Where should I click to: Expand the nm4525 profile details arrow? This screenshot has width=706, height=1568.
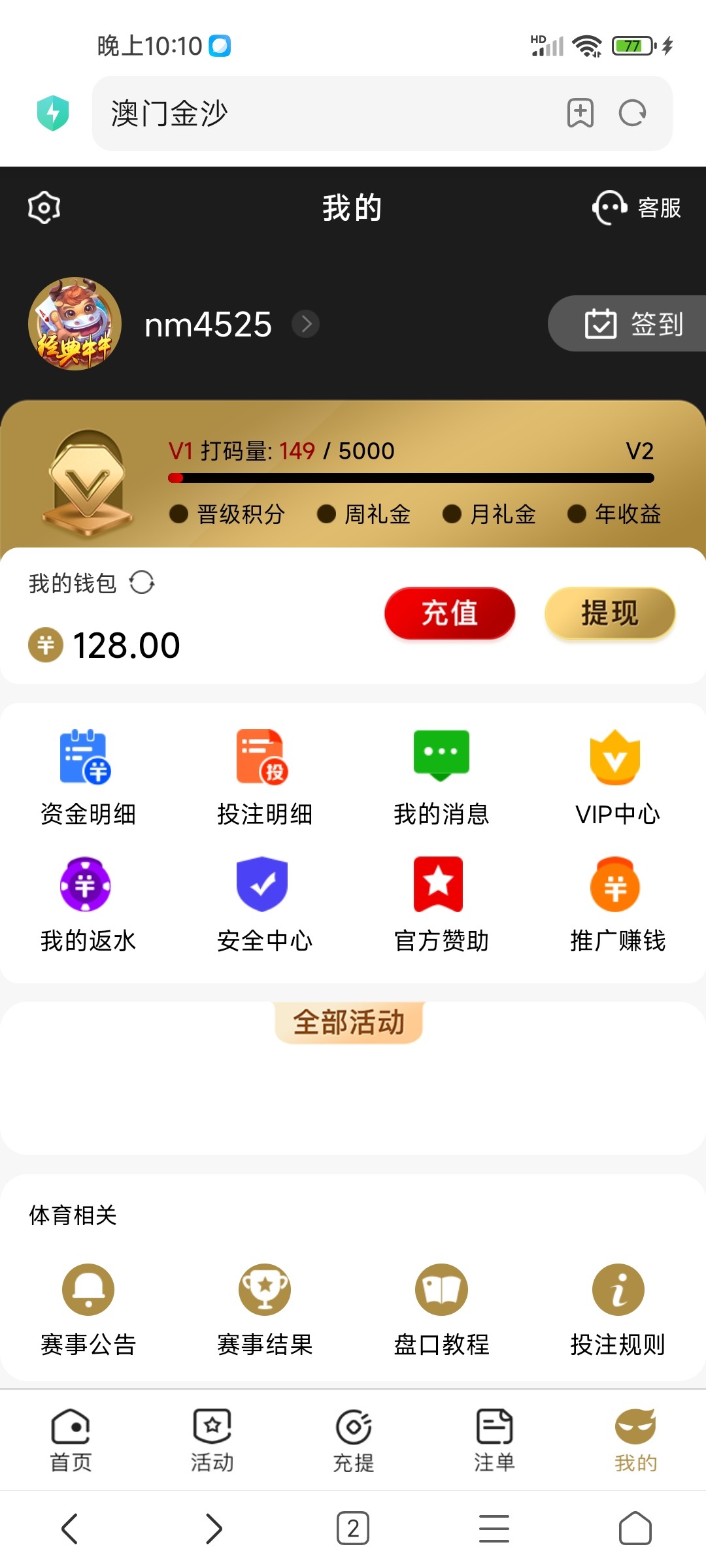[305, 324]
